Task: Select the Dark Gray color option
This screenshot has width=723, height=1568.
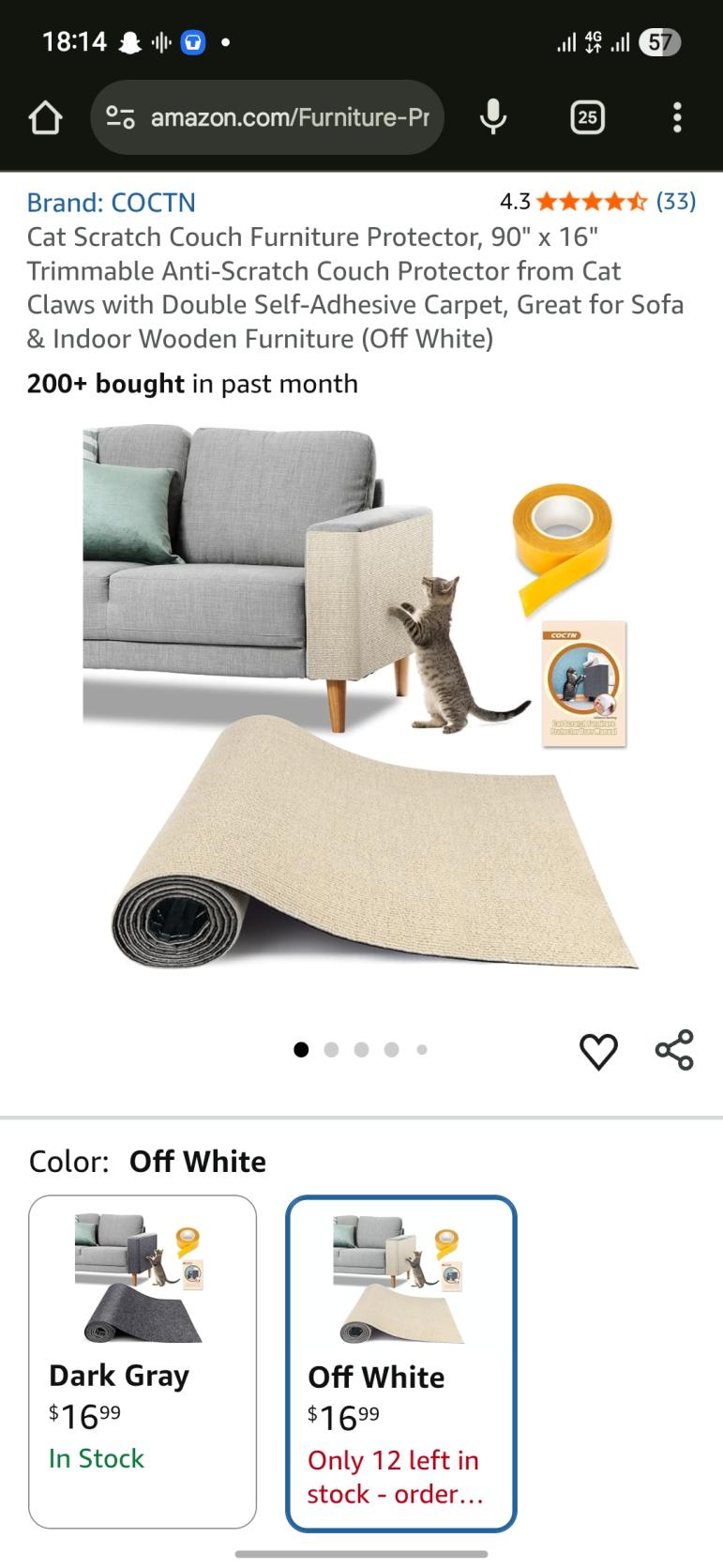Action: tap(143, 1361)
